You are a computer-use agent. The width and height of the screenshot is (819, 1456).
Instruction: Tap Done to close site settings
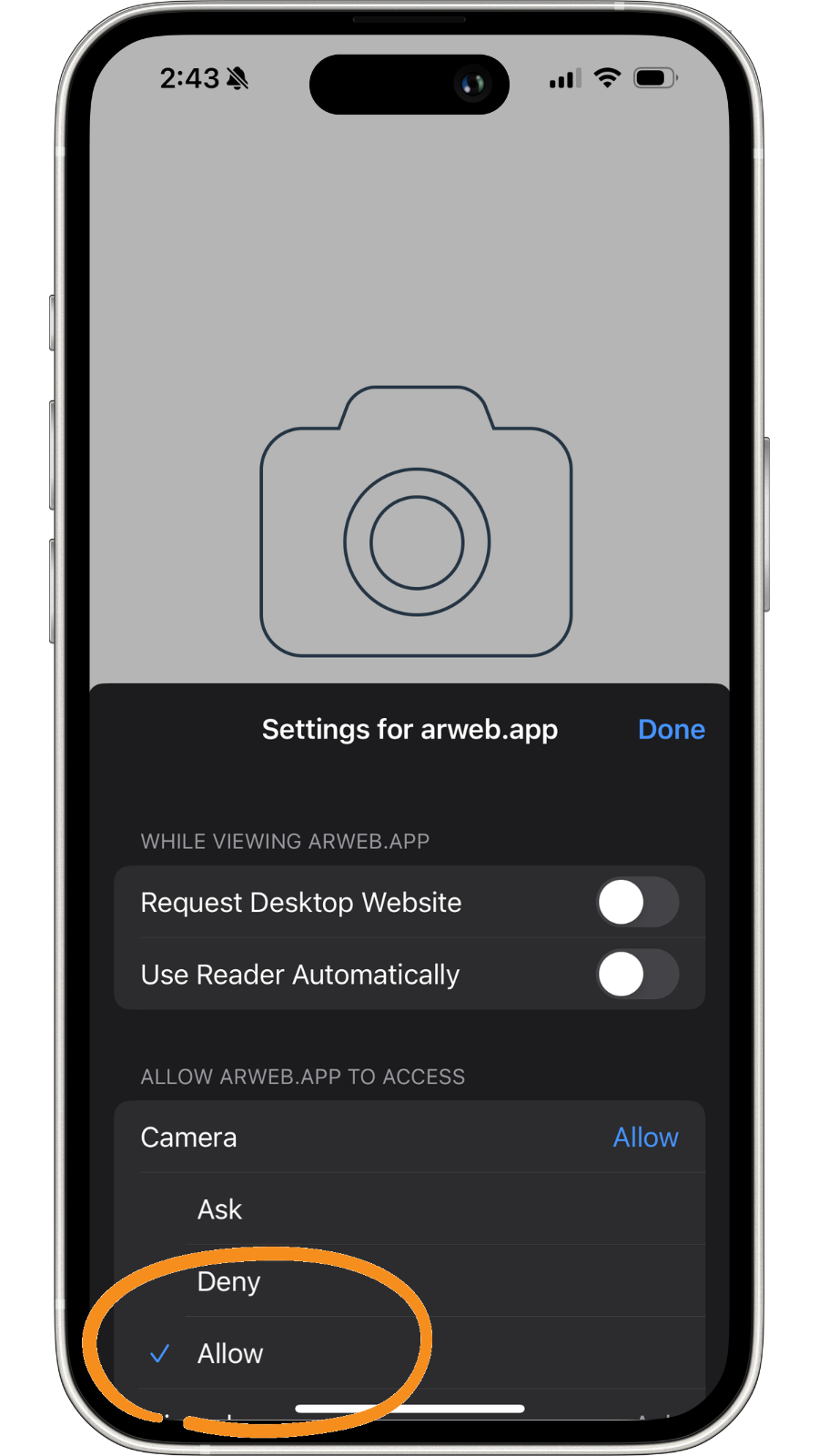671,730
